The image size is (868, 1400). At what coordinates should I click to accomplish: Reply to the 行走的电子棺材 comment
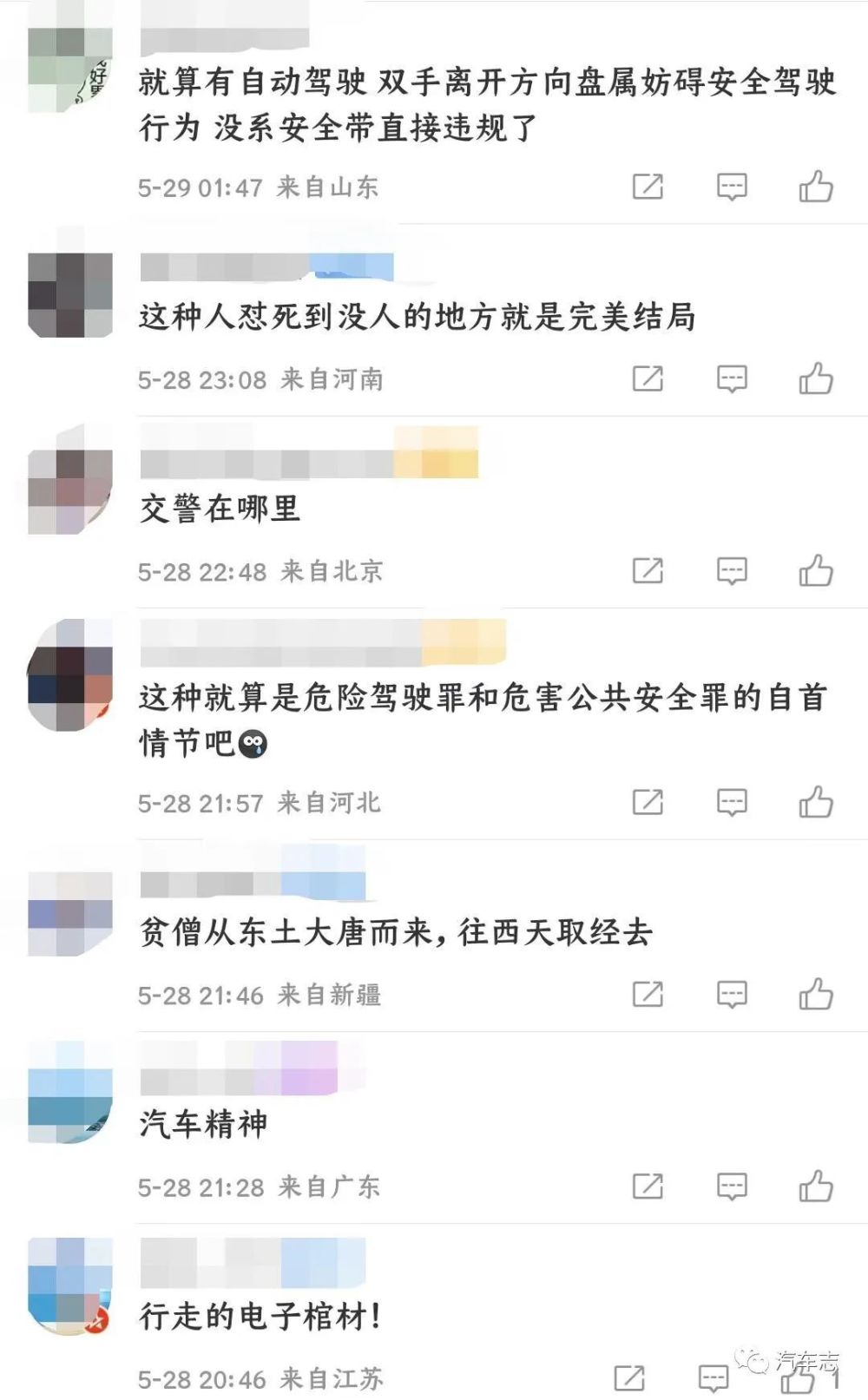coord(713,1377)
